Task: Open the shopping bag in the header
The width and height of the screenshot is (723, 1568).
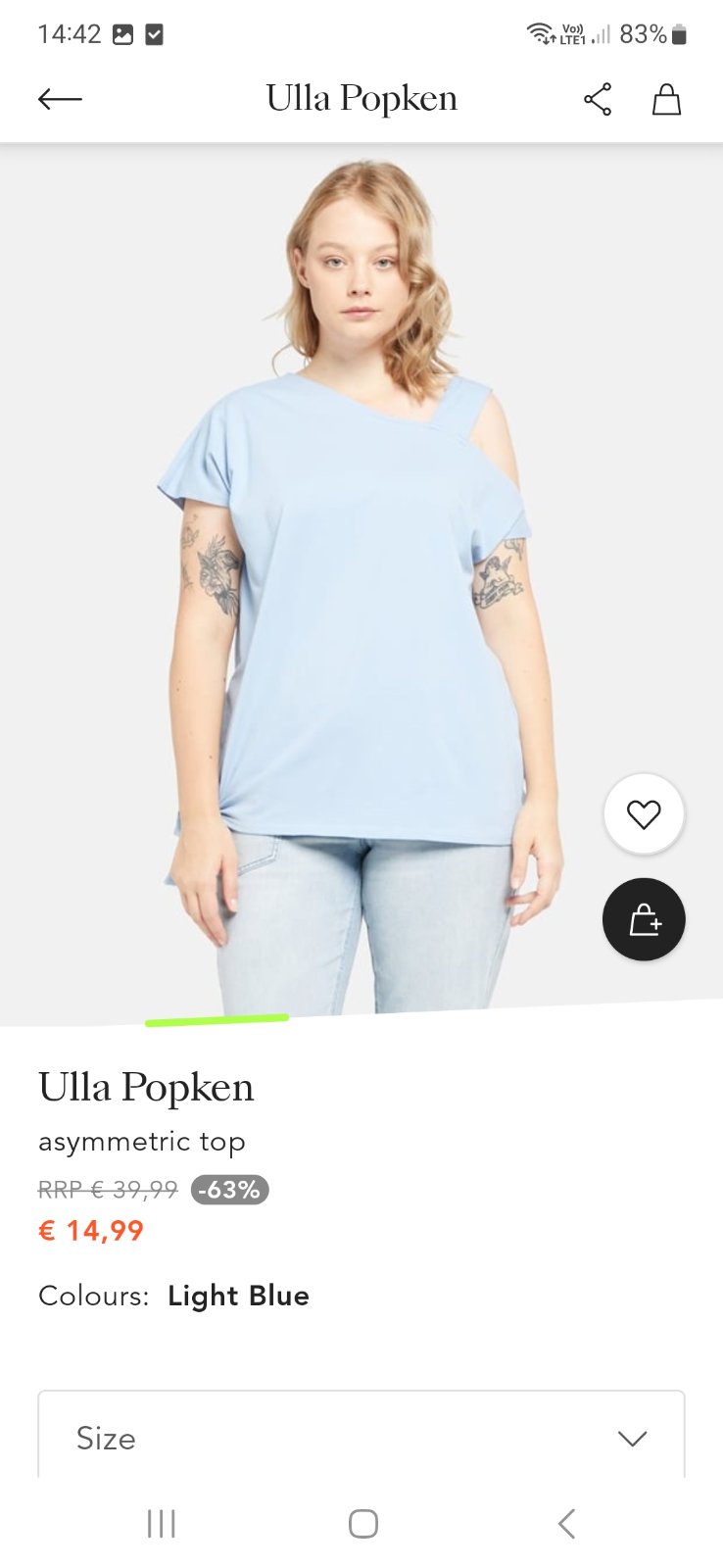Action: 666,99
